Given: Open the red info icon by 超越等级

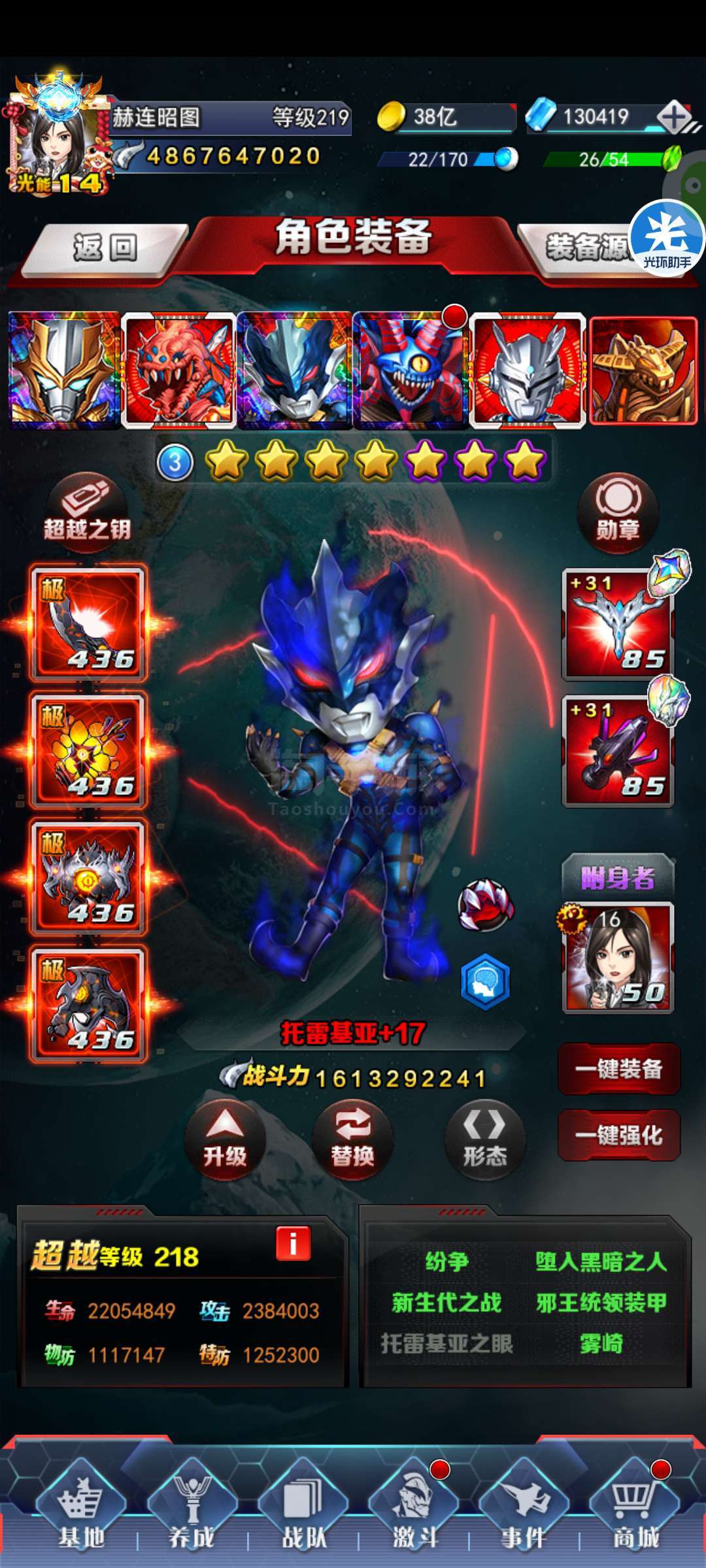Looking at the screenshot, I should tap(293, 1243).
